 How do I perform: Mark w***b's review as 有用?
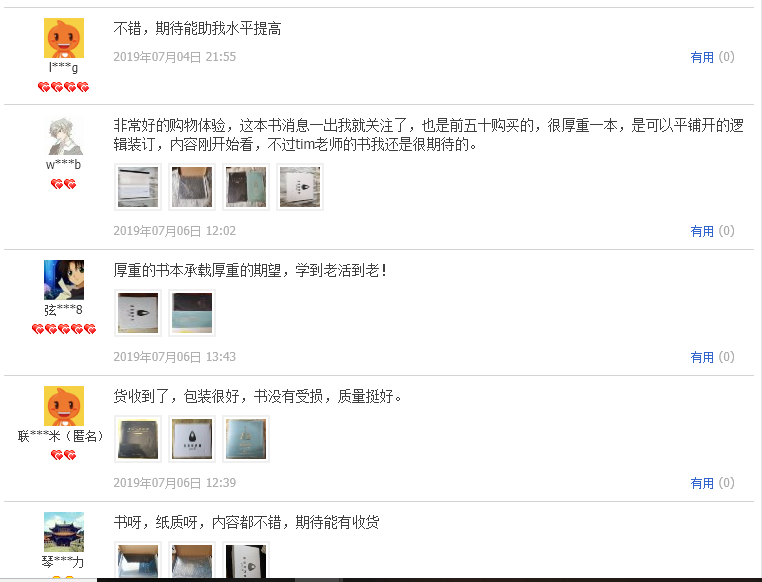click(702, 231)
